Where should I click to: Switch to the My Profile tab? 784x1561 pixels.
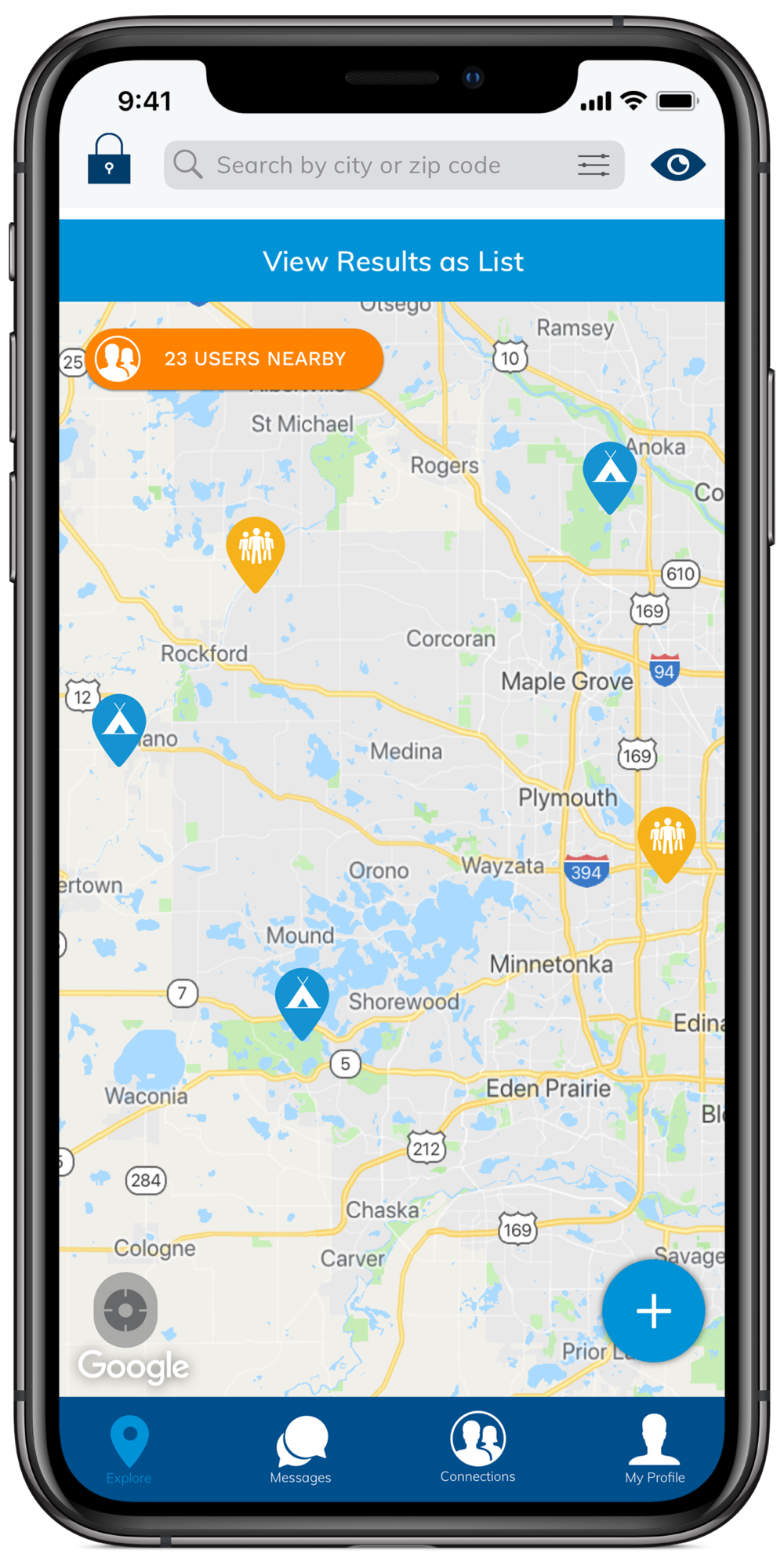655,1450
